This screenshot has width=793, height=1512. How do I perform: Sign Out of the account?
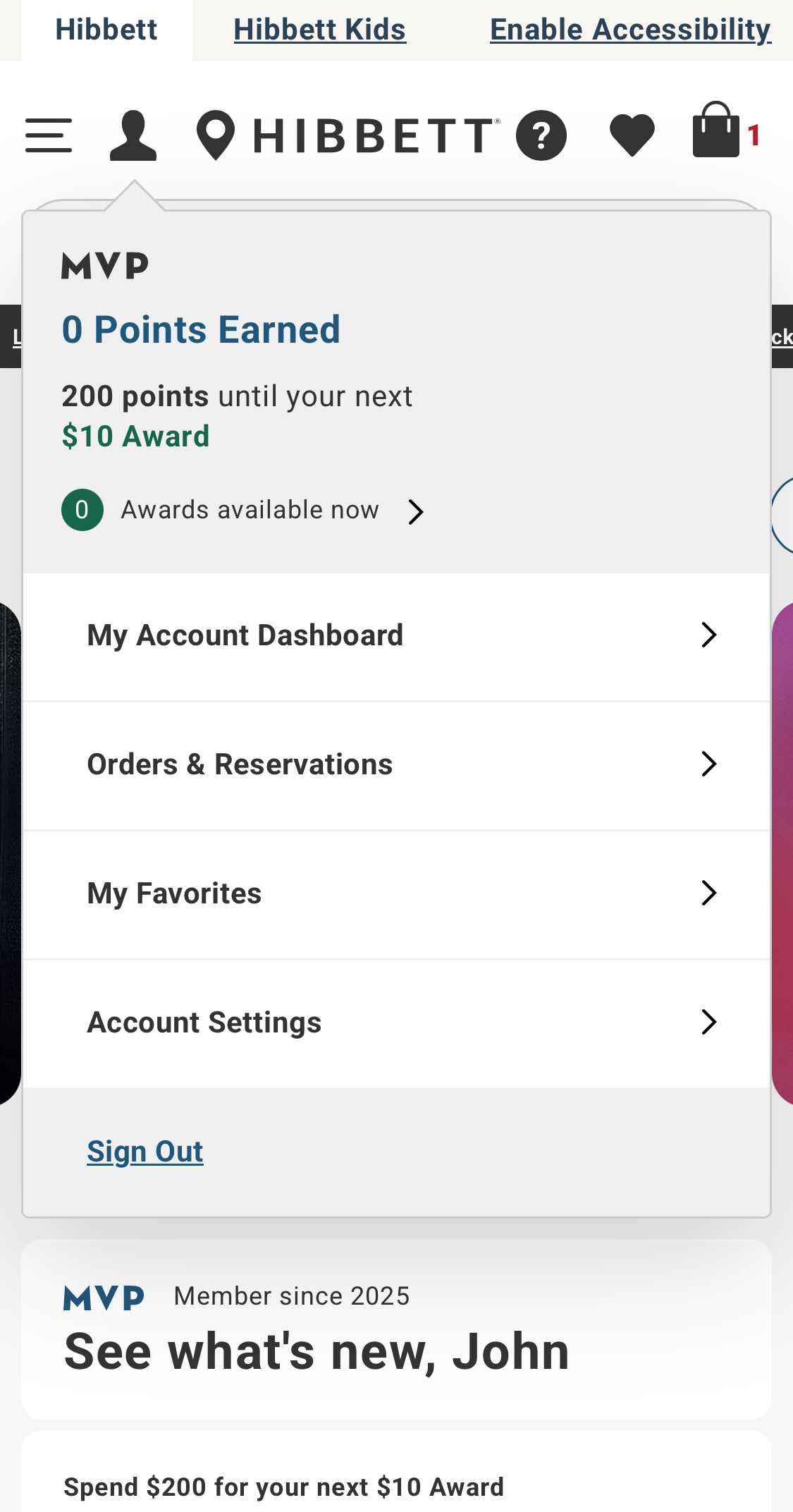tap(145, 1151)
